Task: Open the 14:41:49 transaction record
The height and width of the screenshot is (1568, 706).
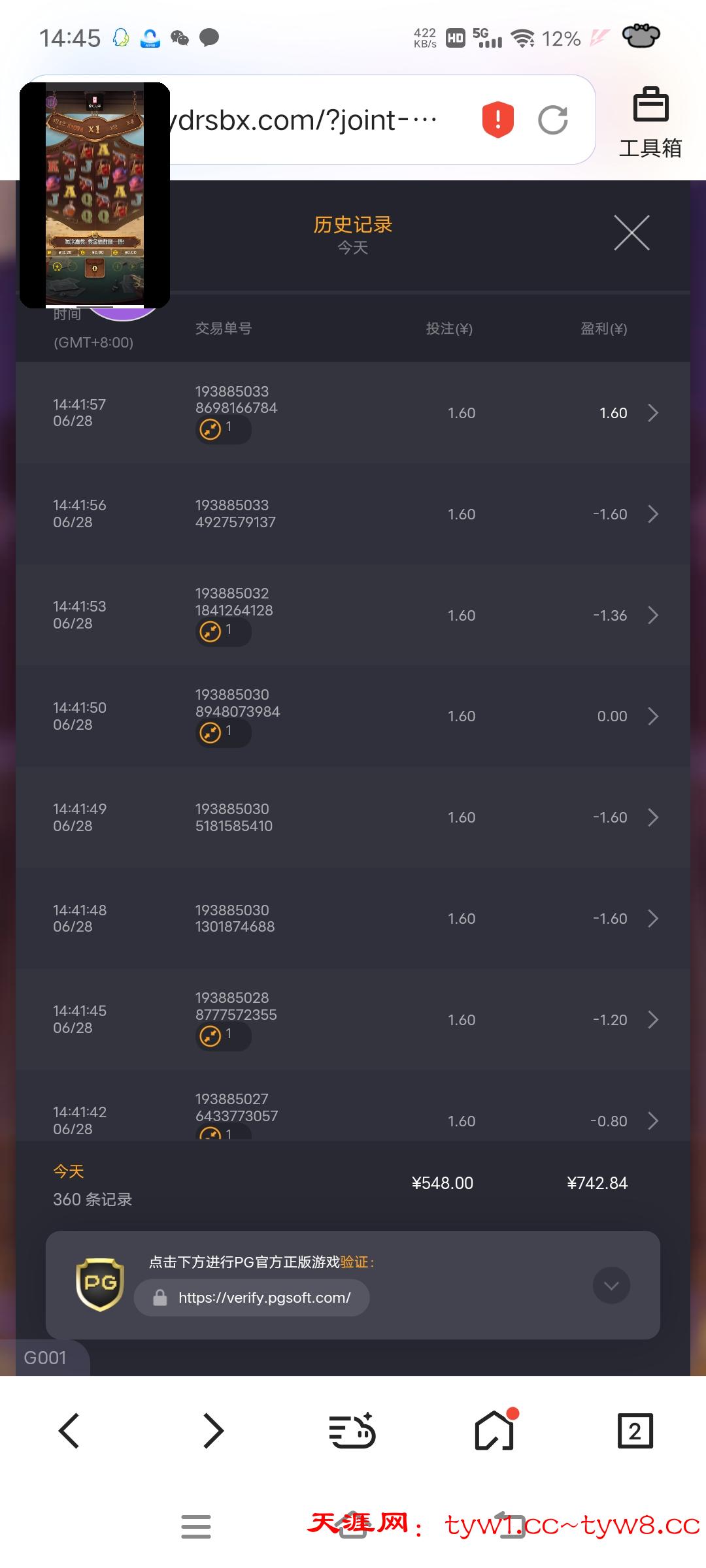Action: [652, 817]
